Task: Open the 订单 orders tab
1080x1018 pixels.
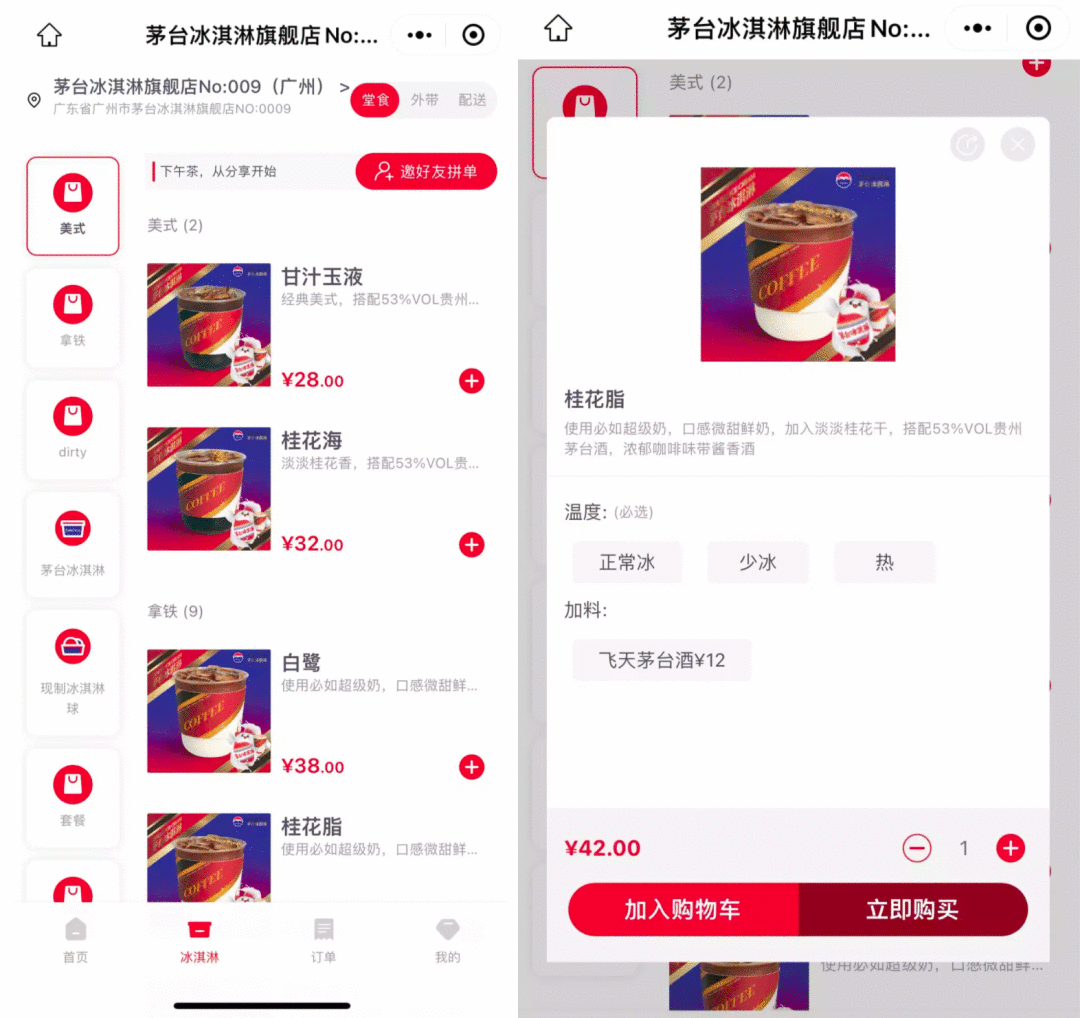Action: point(323,941)
